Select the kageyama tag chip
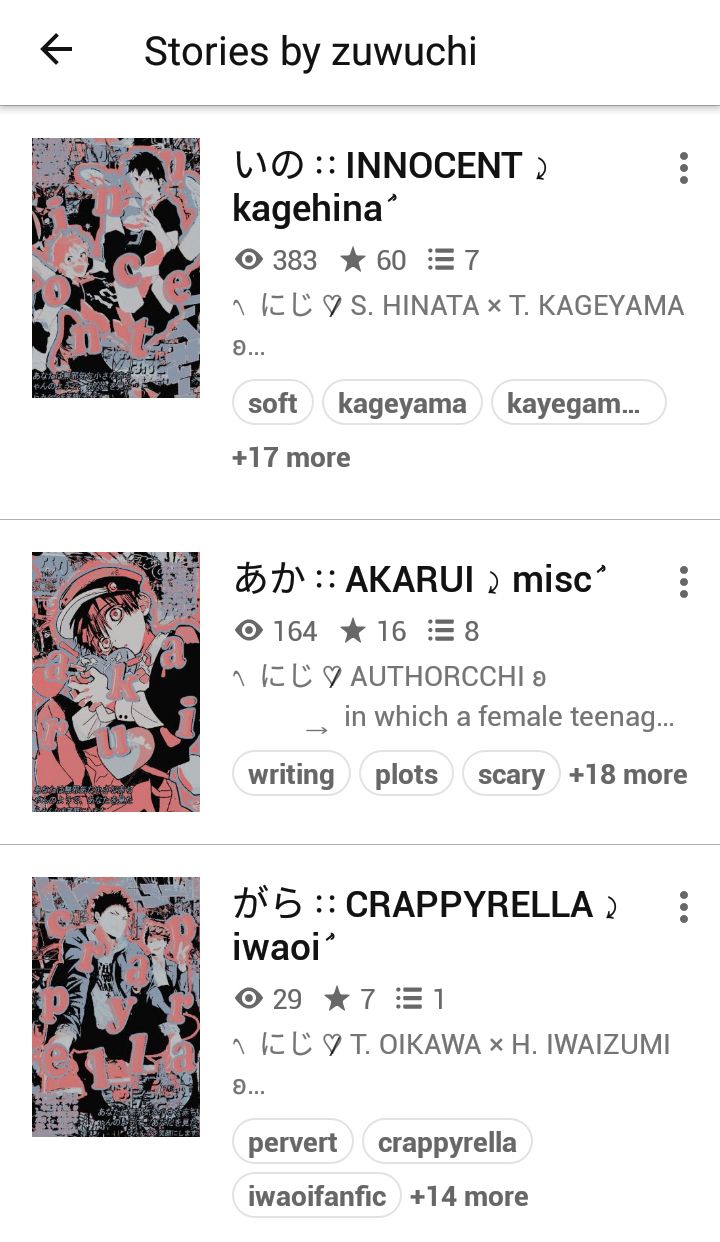Image resolution: width=720 pixels, height=1242 pixels. [x=402, y=403]
